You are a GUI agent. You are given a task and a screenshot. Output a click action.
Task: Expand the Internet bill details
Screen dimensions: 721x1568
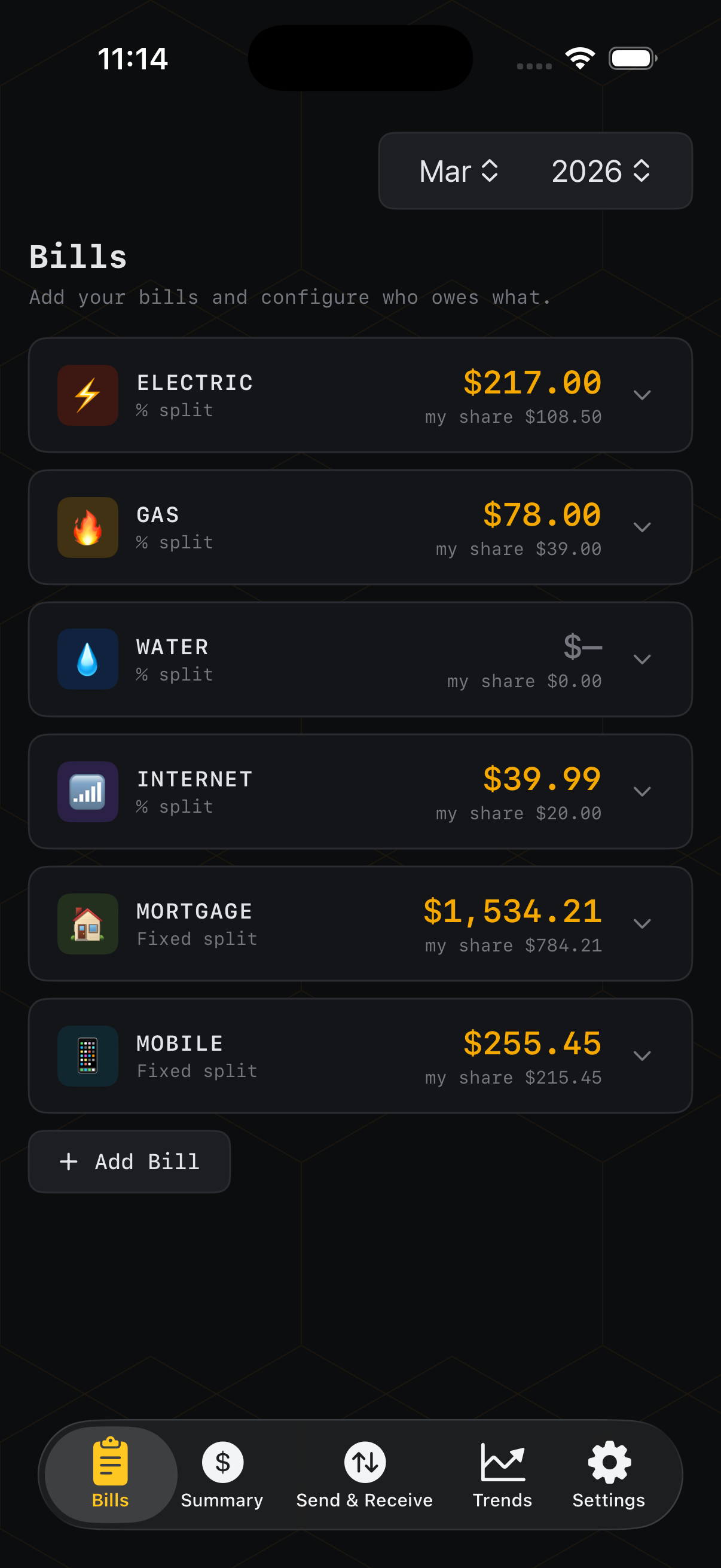[x=643, y=791]
